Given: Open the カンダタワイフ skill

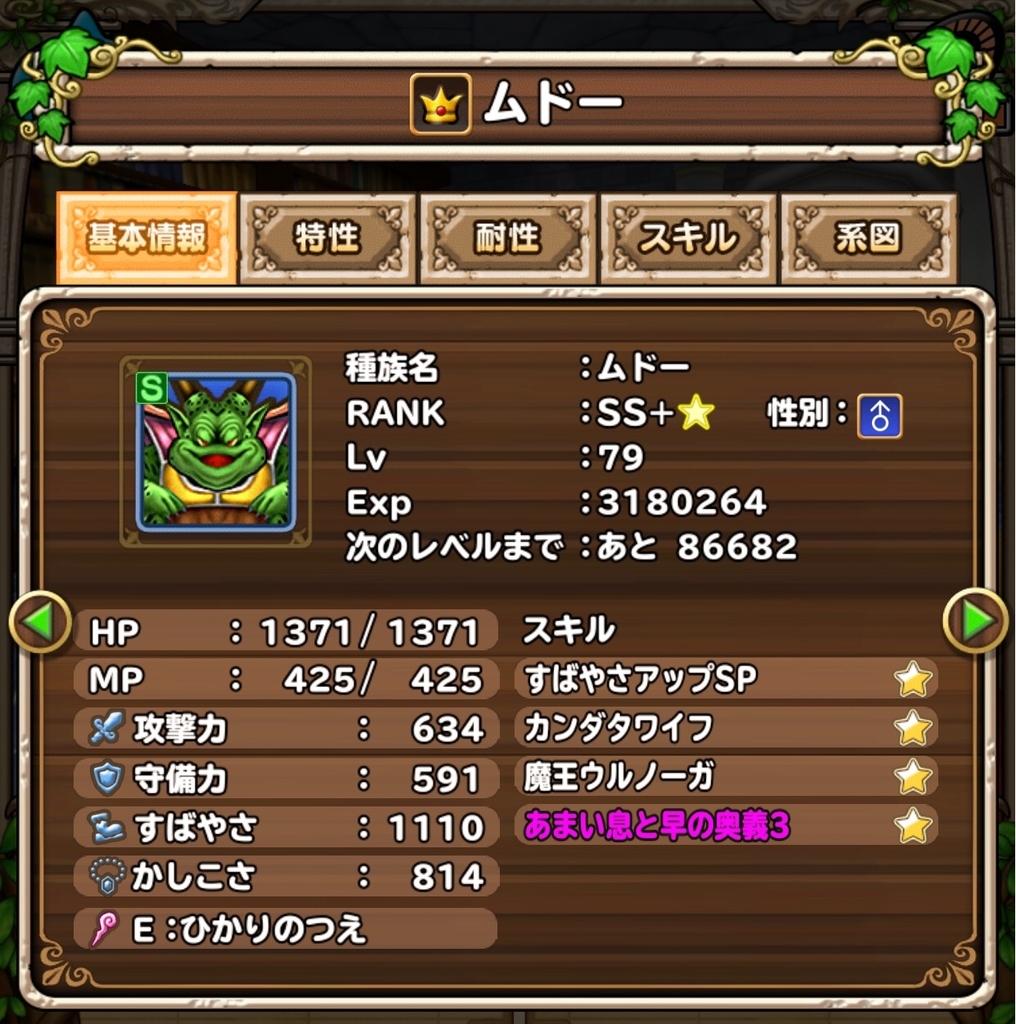Looking at the screenshot, I should point(726,728).
